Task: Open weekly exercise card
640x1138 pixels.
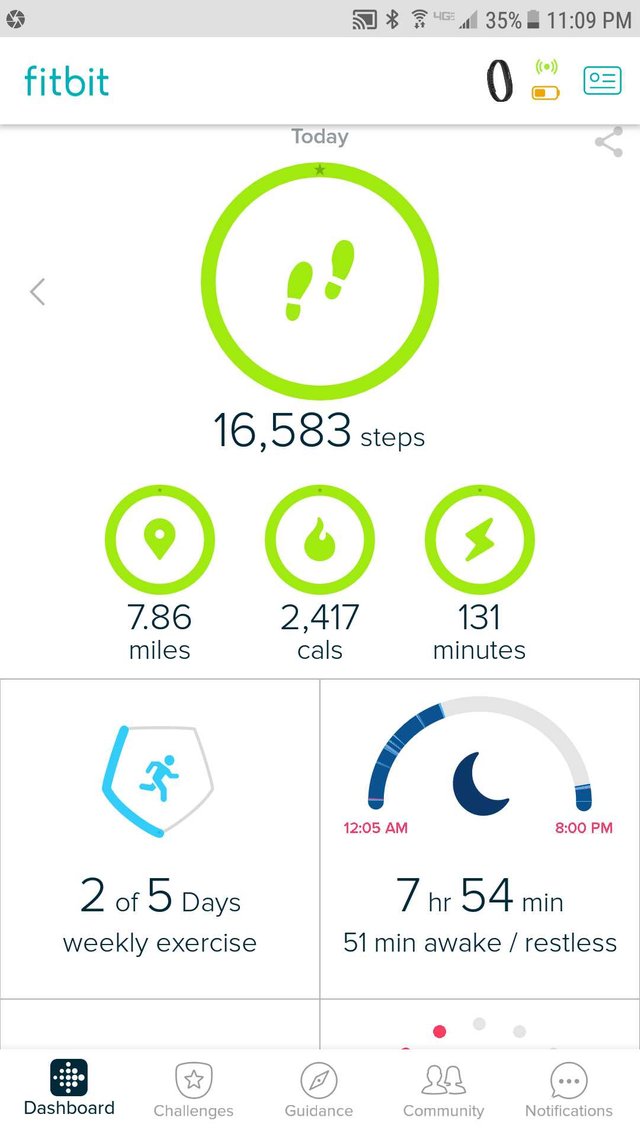Action: (x=160, y=838)
